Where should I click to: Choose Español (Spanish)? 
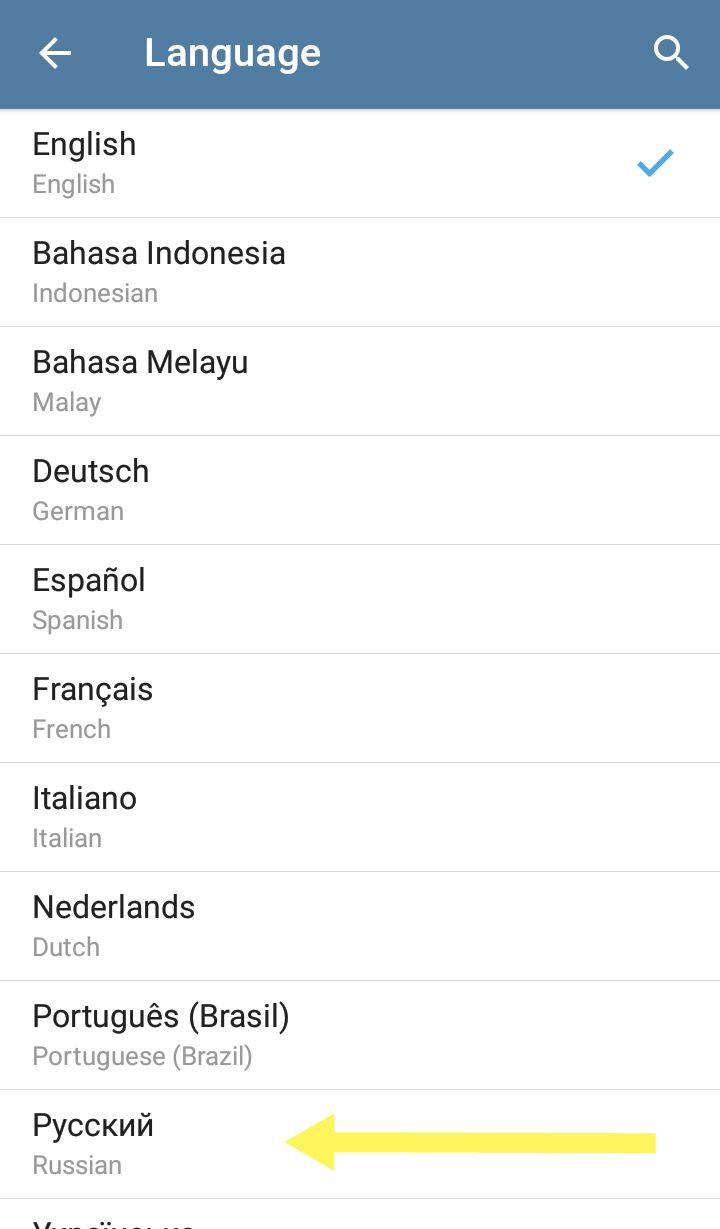click(360, 599)
